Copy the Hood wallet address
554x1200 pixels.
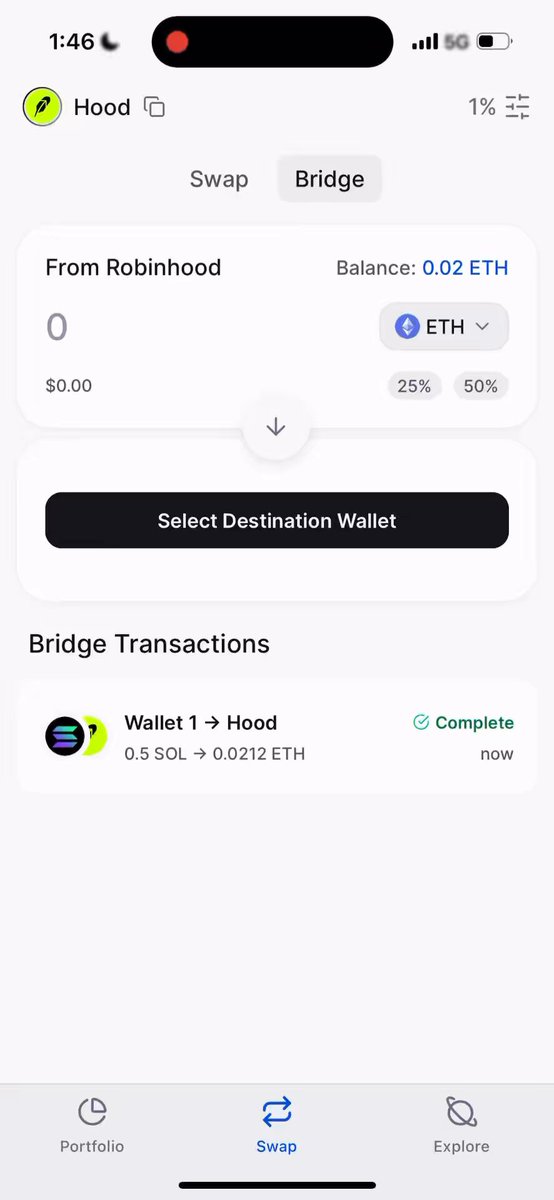(154, 107)
